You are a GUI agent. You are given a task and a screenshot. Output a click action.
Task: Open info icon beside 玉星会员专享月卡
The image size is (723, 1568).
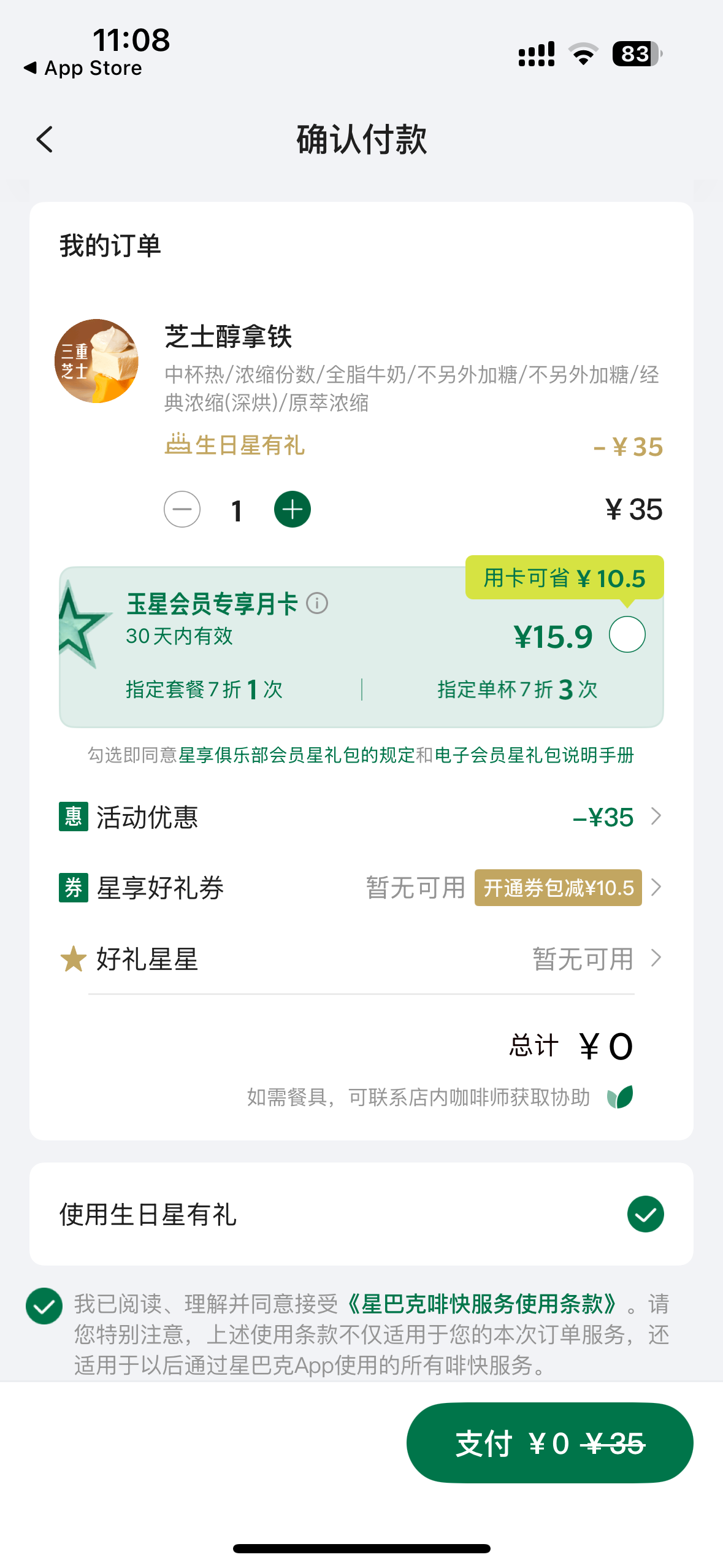click(317, 604)
